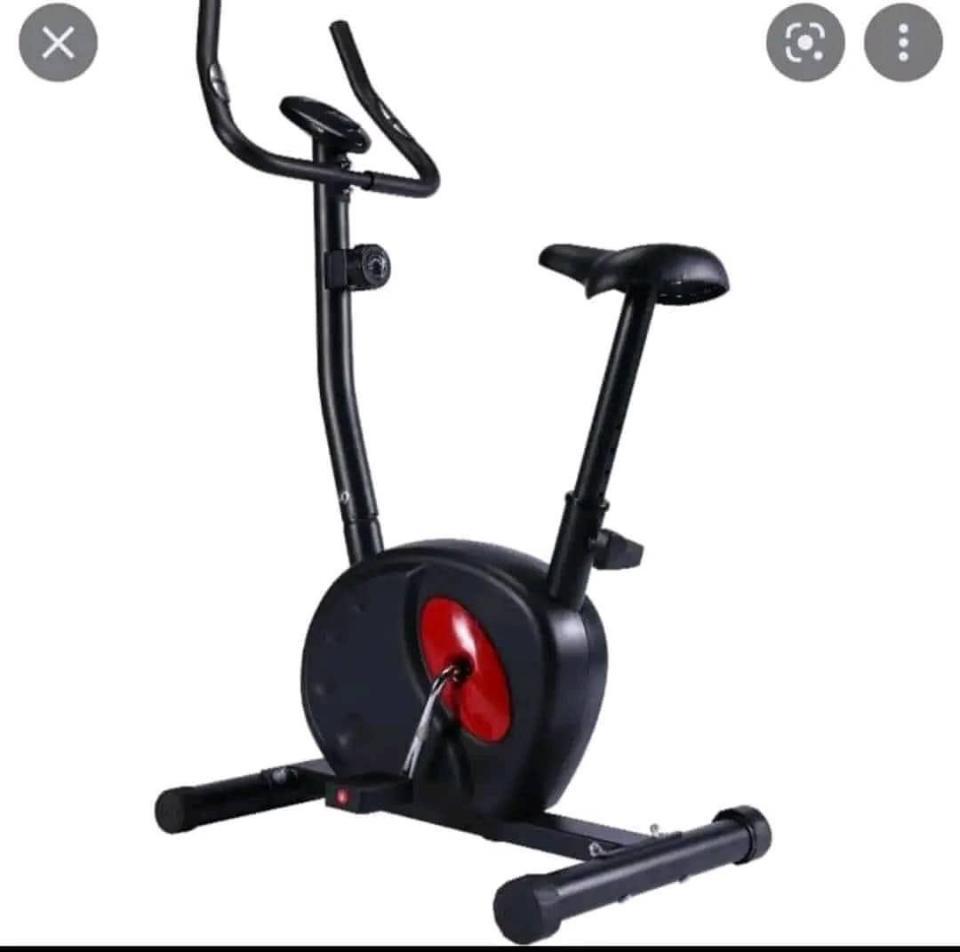Image resolution: width=960 pixels, height=952 pixels.
Task: Search this image with Lens
Action: (x=805, y=43)
